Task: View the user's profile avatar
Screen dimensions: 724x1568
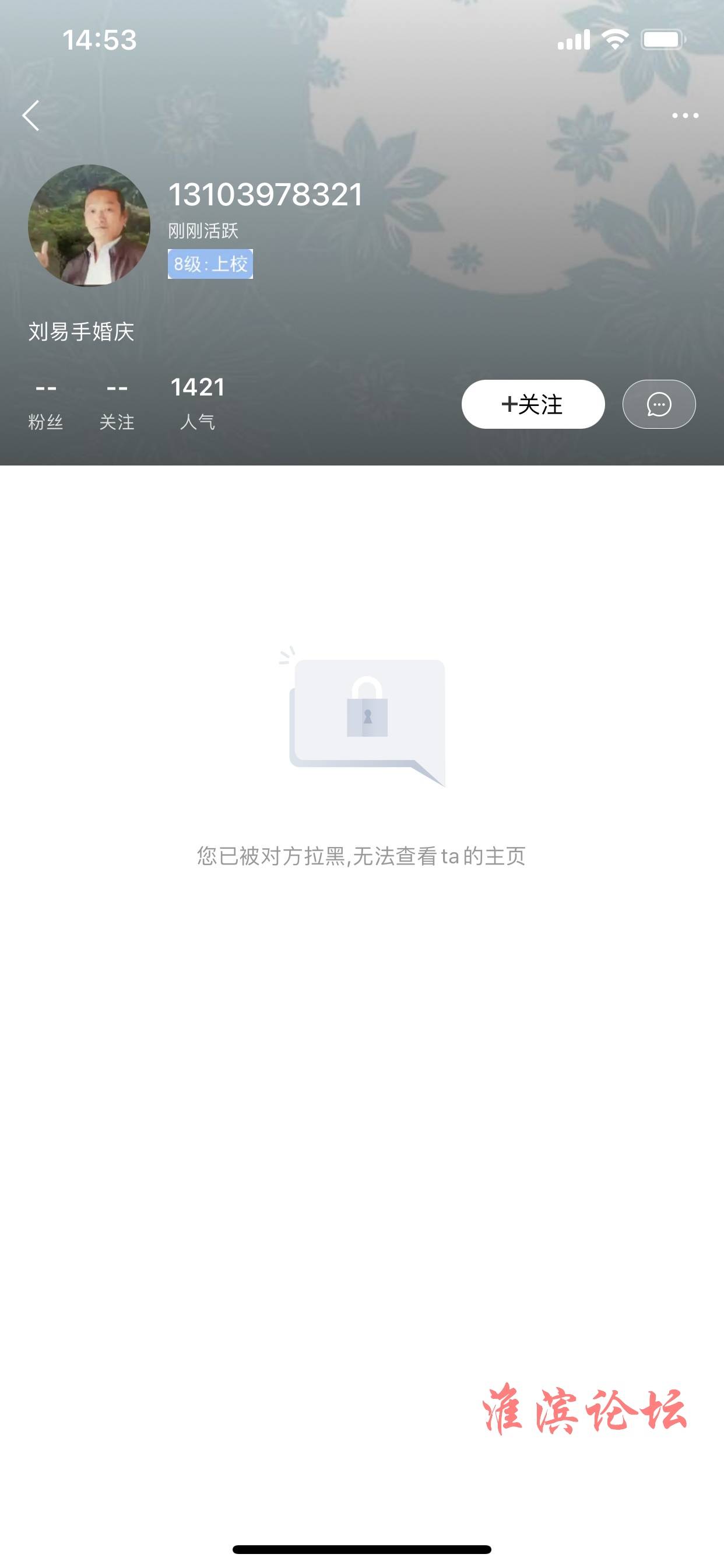Action: pyautogui.click(x=89, y=225)
